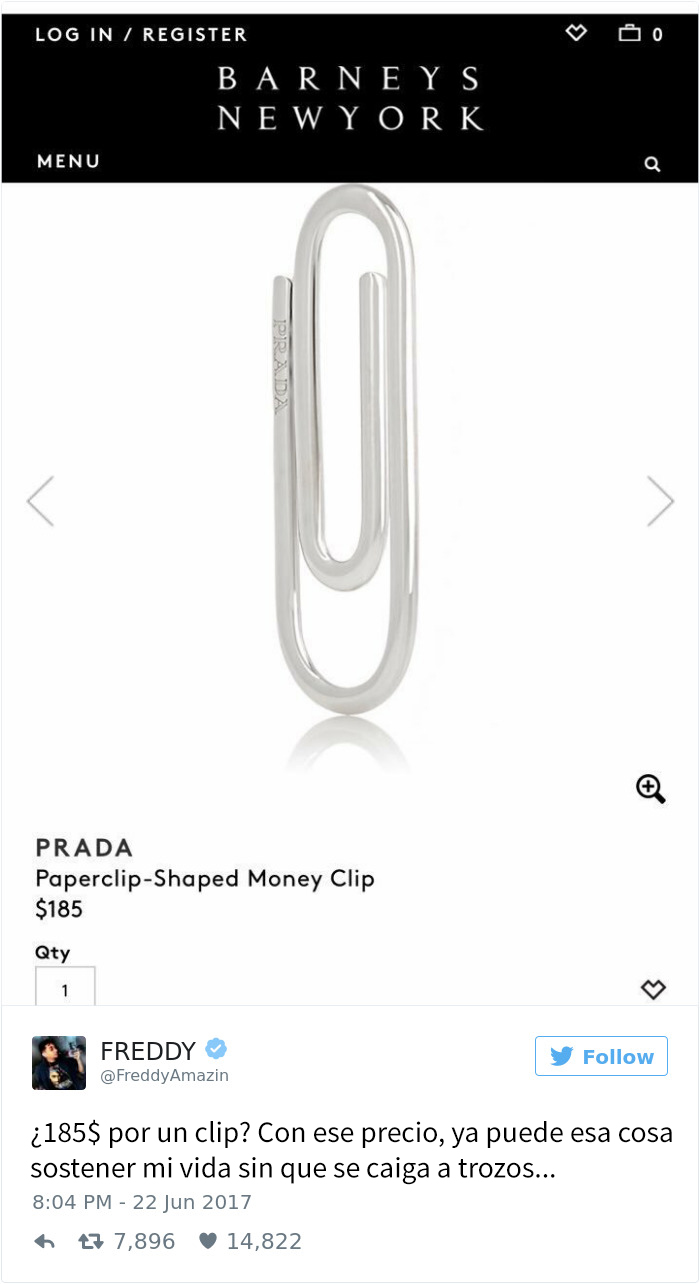Open the tweet timestamp 22 Jun 2017
This screenshot has width=700, height=1284.
click(141, 1202)
